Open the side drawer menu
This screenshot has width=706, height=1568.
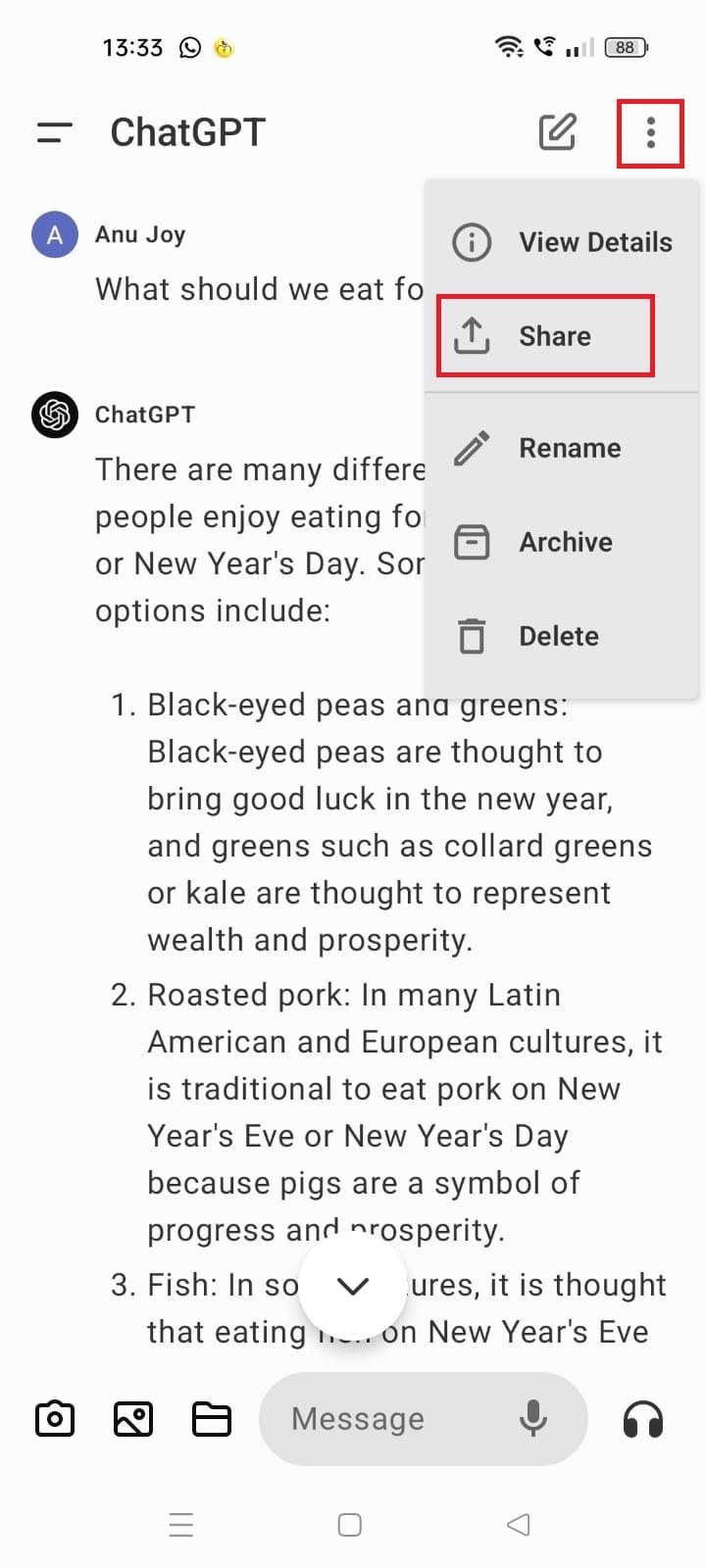coord(55,132)
